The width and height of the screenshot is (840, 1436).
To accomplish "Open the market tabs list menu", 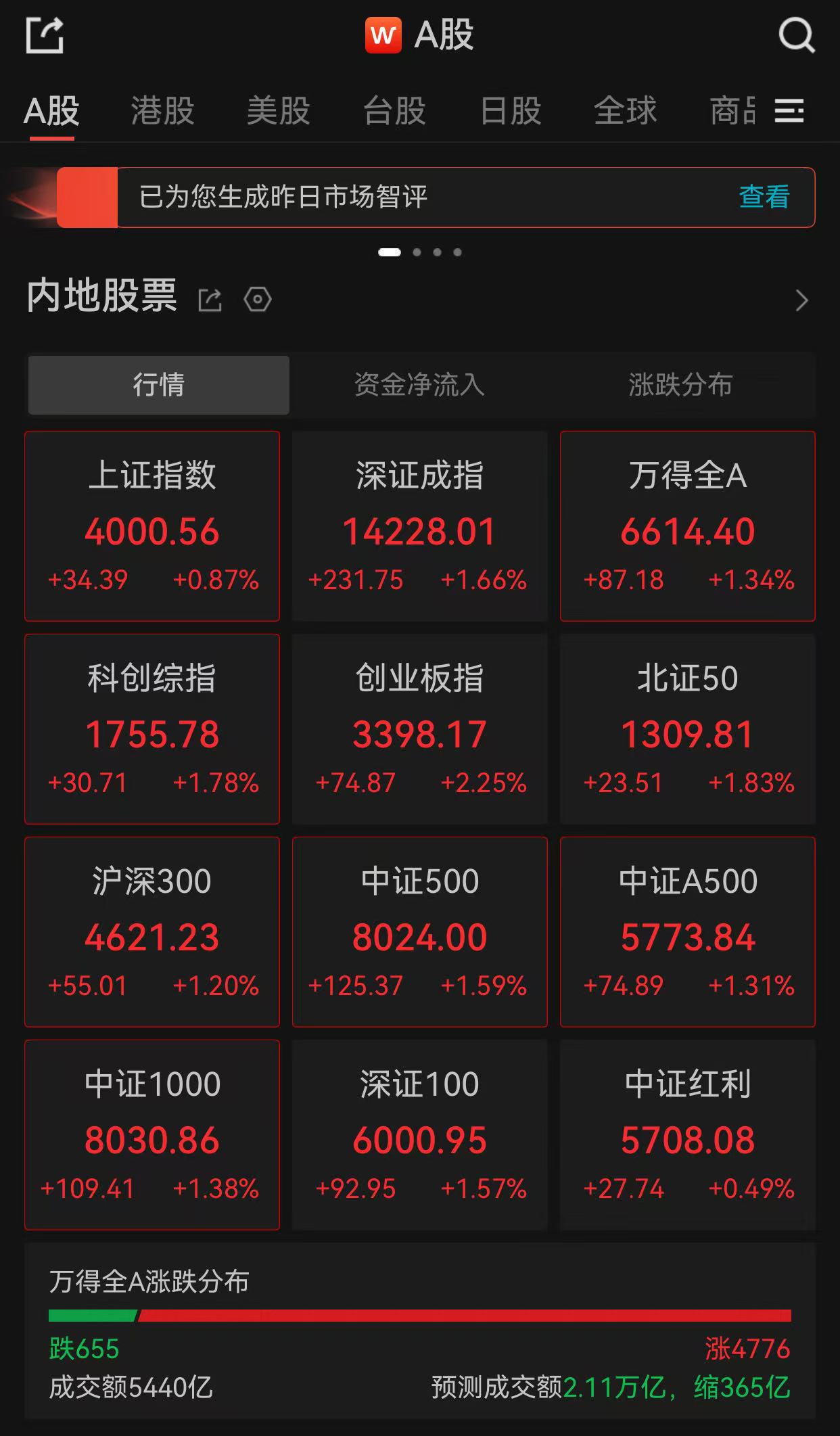I will pos(789,111).
